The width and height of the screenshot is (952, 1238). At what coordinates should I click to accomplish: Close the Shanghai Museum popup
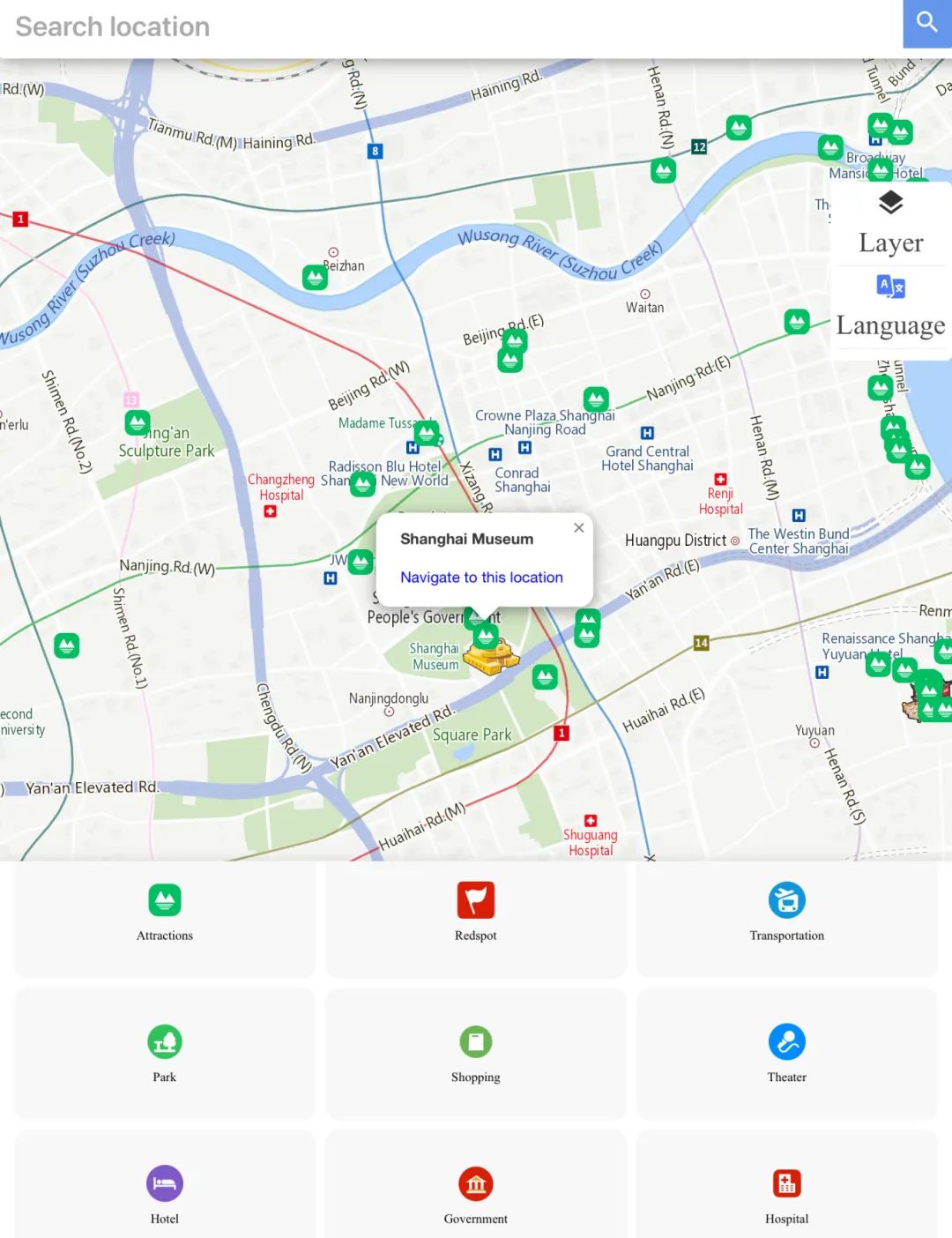[579, 527]
